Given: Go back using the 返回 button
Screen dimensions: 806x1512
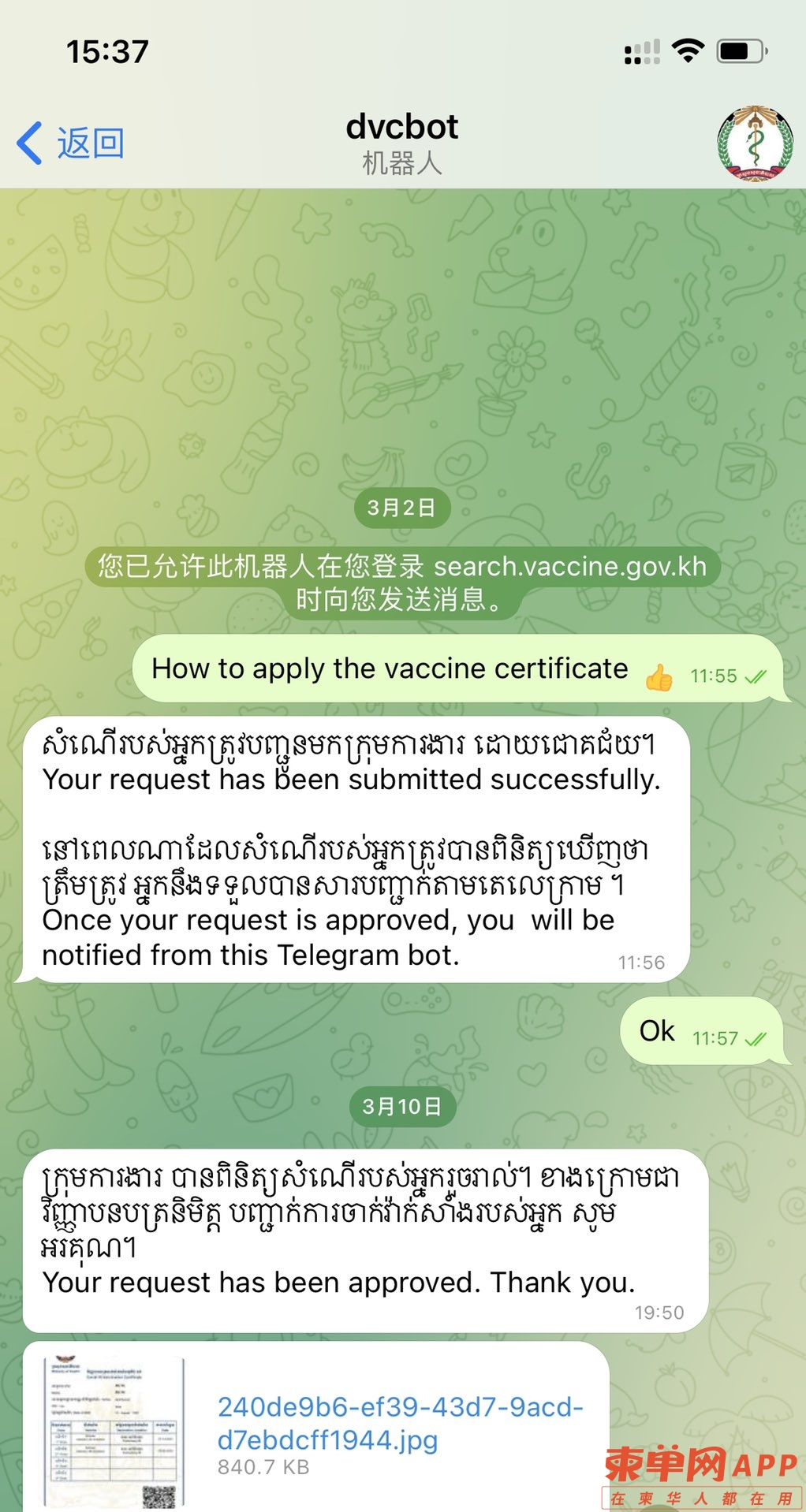Looking at the screenshot, I should [71, 143].
